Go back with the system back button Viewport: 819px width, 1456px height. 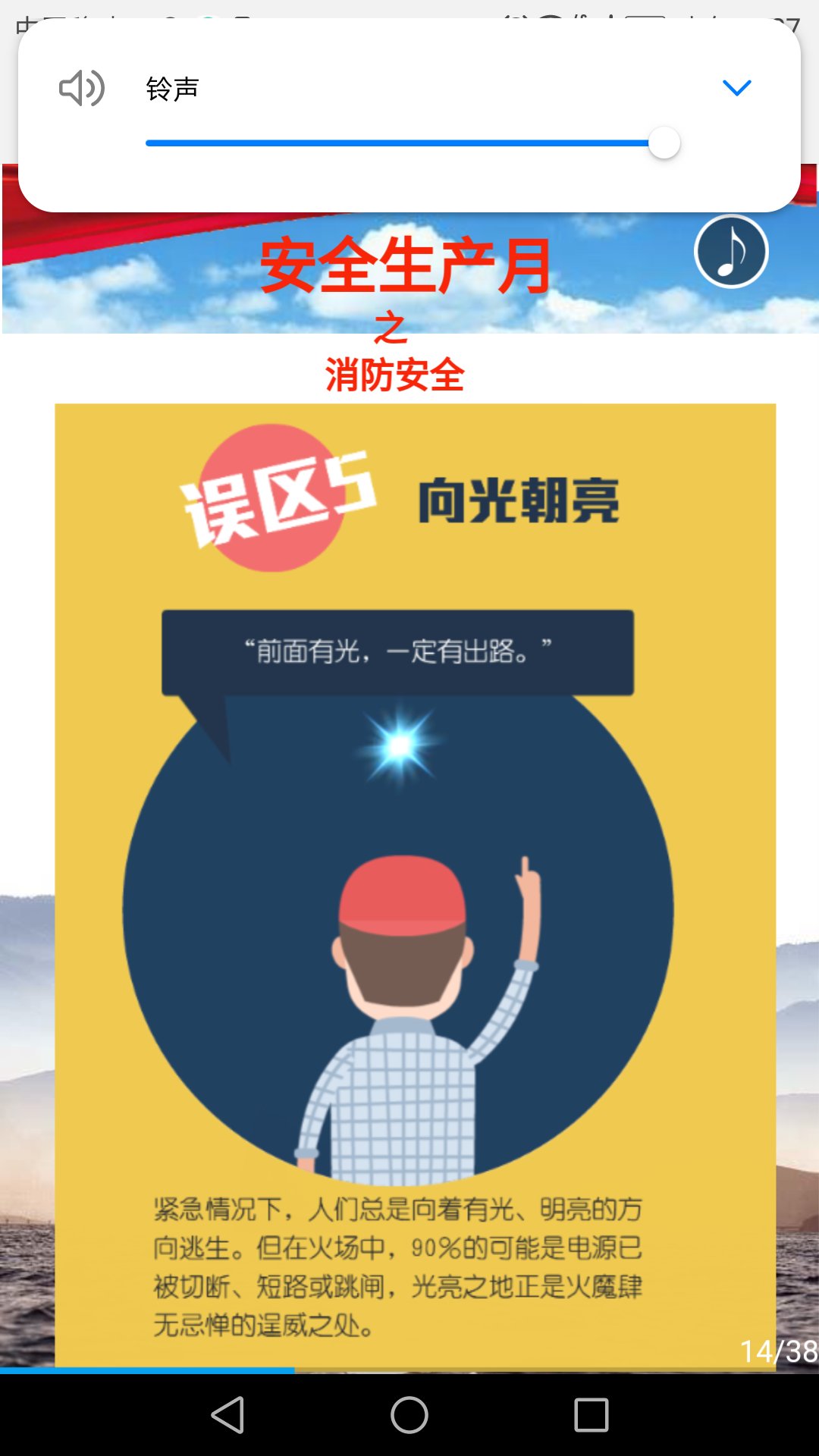click(227, 1415)
